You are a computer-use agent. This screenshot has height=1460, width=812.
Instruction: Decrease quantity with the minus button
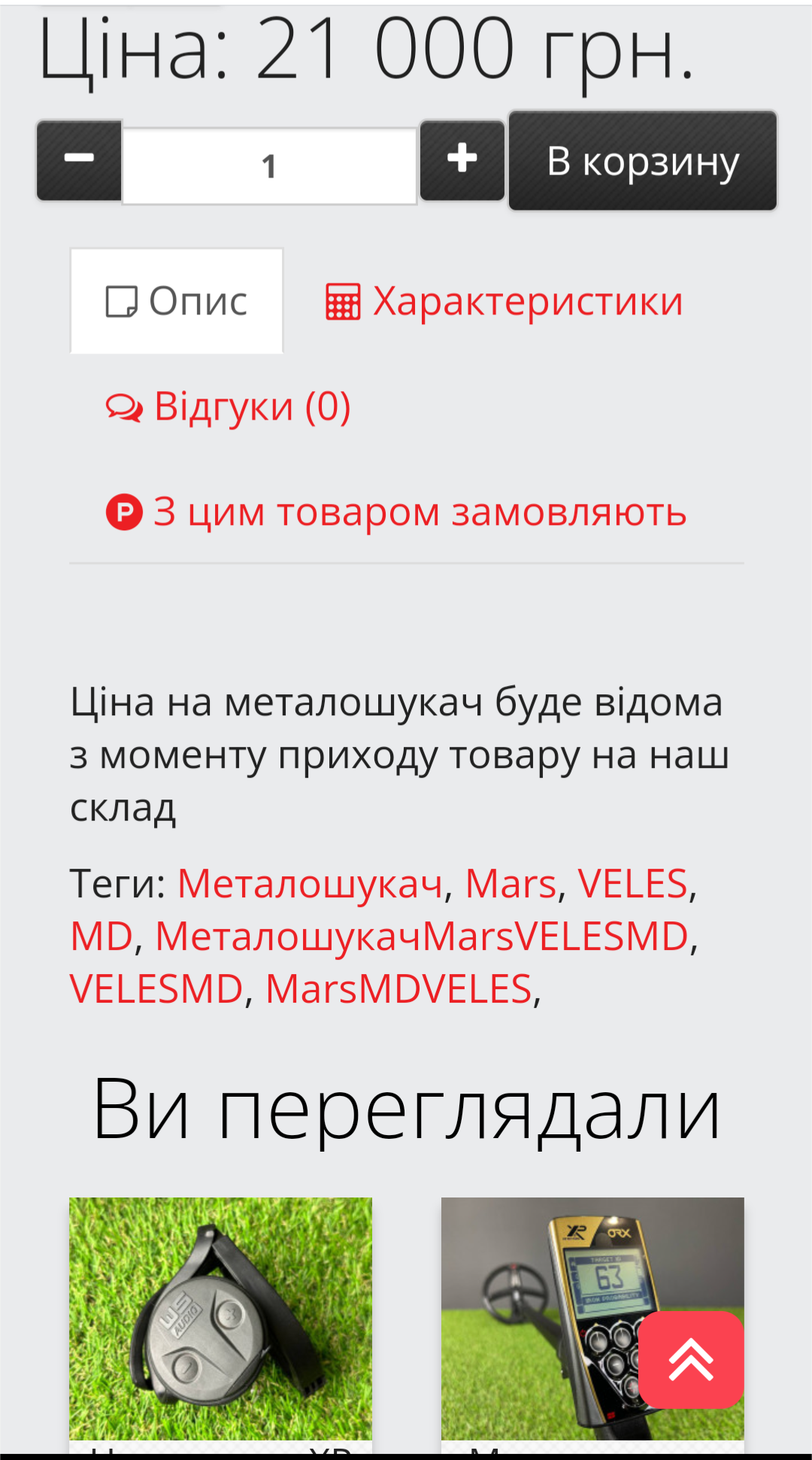[x=80, y=161]
